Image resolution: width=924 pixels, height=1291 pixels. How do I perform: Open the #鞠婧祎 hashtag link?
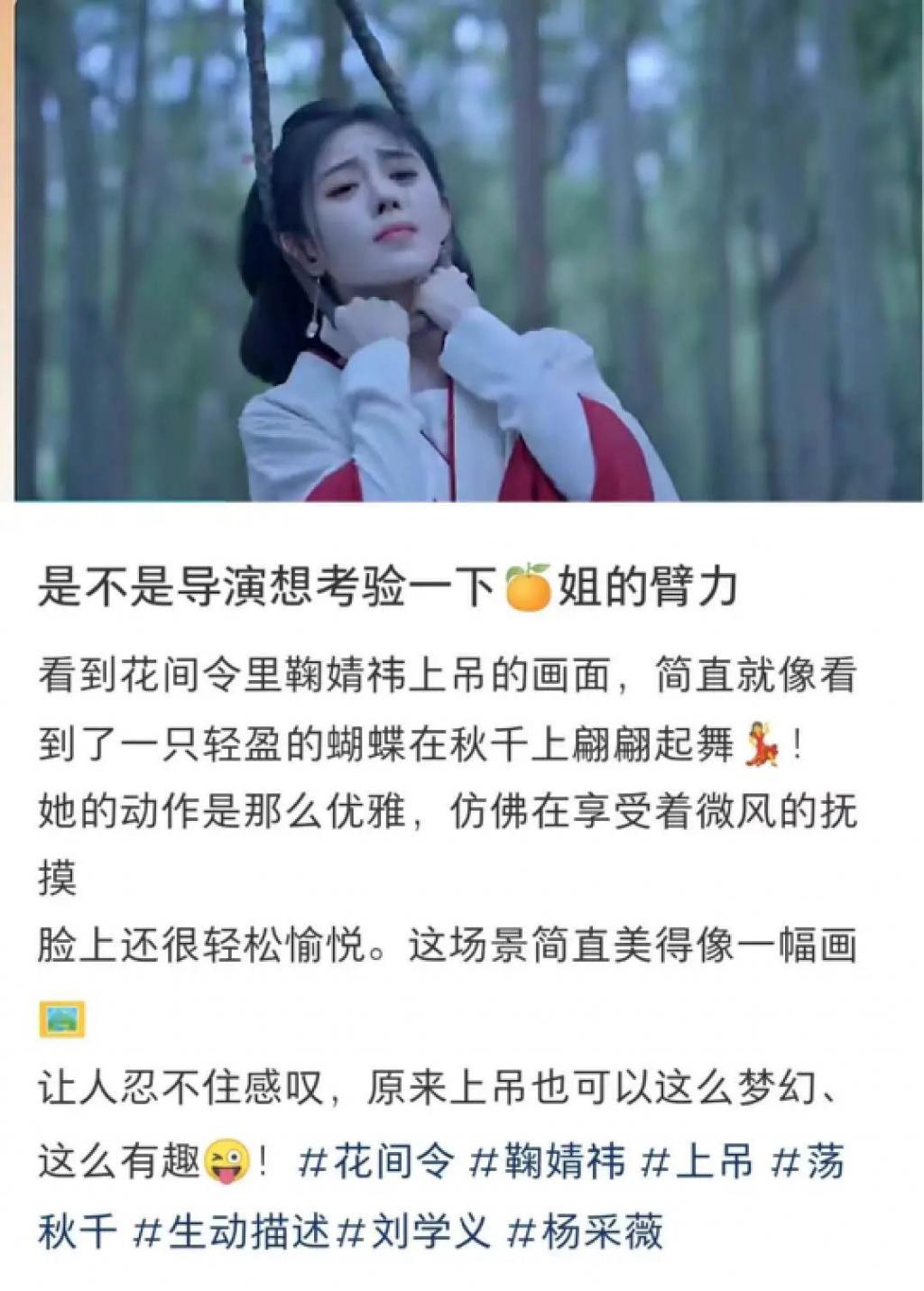tap(548, 1161)
